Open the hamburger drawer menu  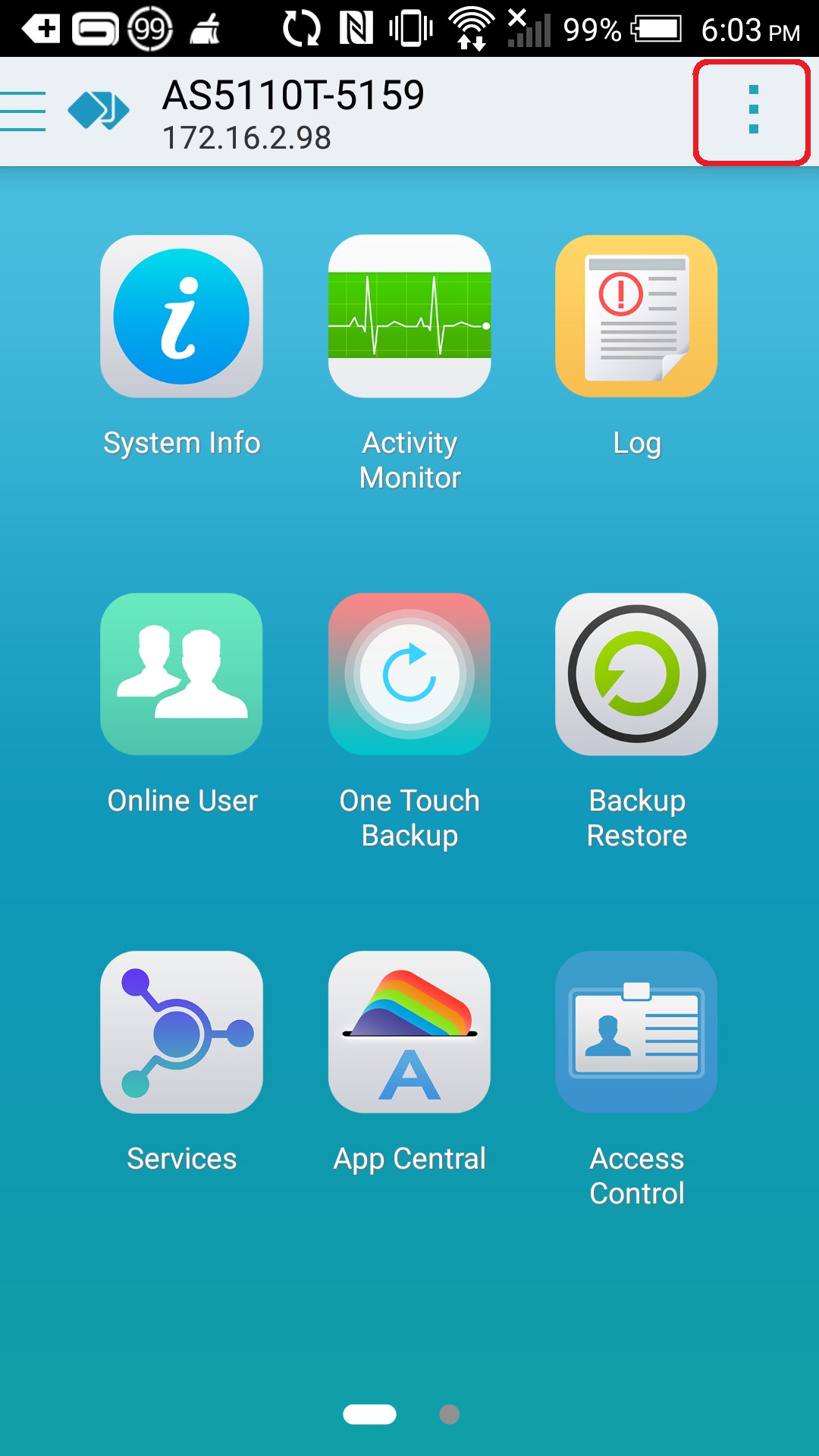coord(23,111)
